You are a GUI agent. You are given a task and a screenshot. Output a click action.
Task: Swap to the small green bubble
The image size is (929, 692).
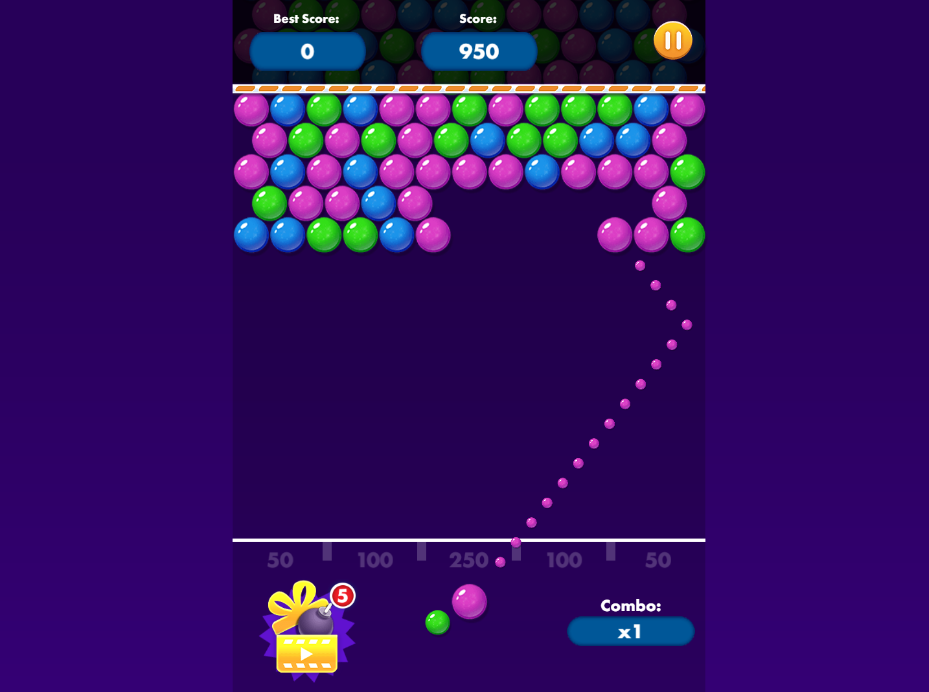click(437, 622)
